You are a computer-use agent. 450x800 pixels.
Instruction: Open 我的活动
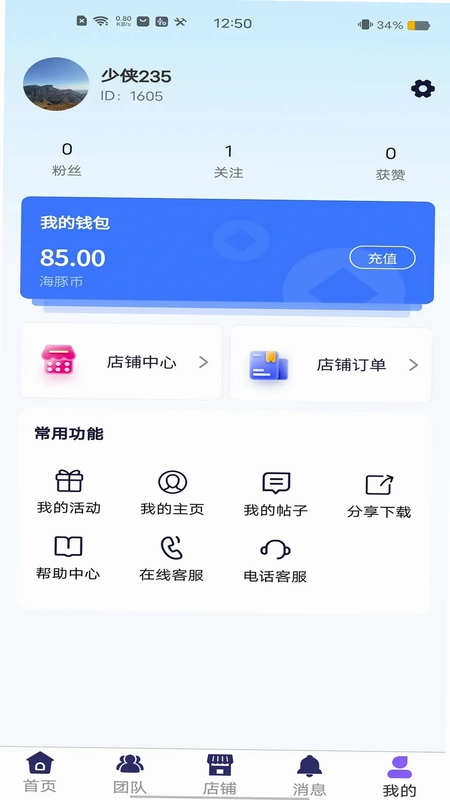(69, 492)
